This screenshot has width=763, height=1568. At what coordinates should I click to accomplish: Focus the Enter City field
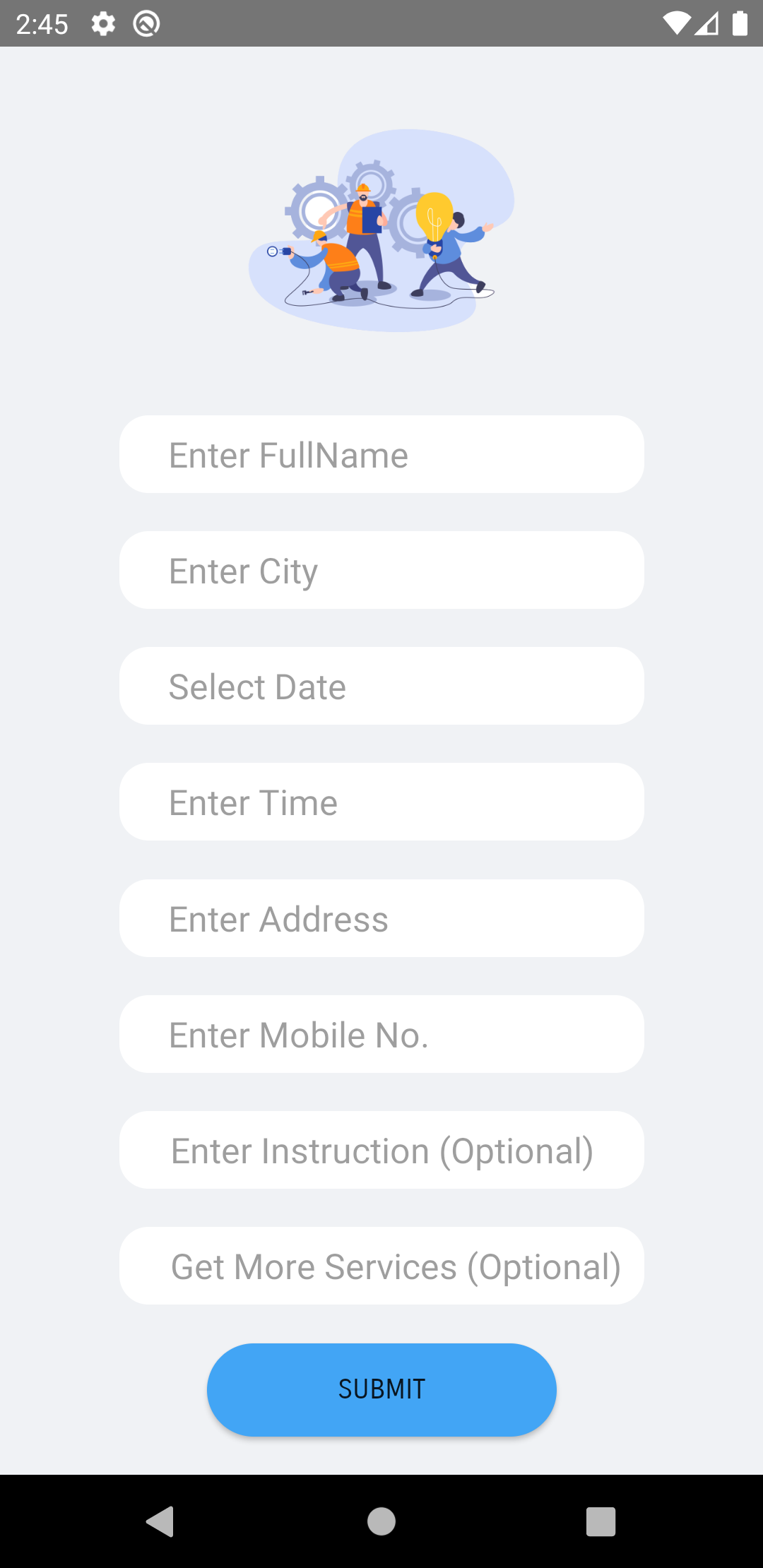(x=381, y=570)
